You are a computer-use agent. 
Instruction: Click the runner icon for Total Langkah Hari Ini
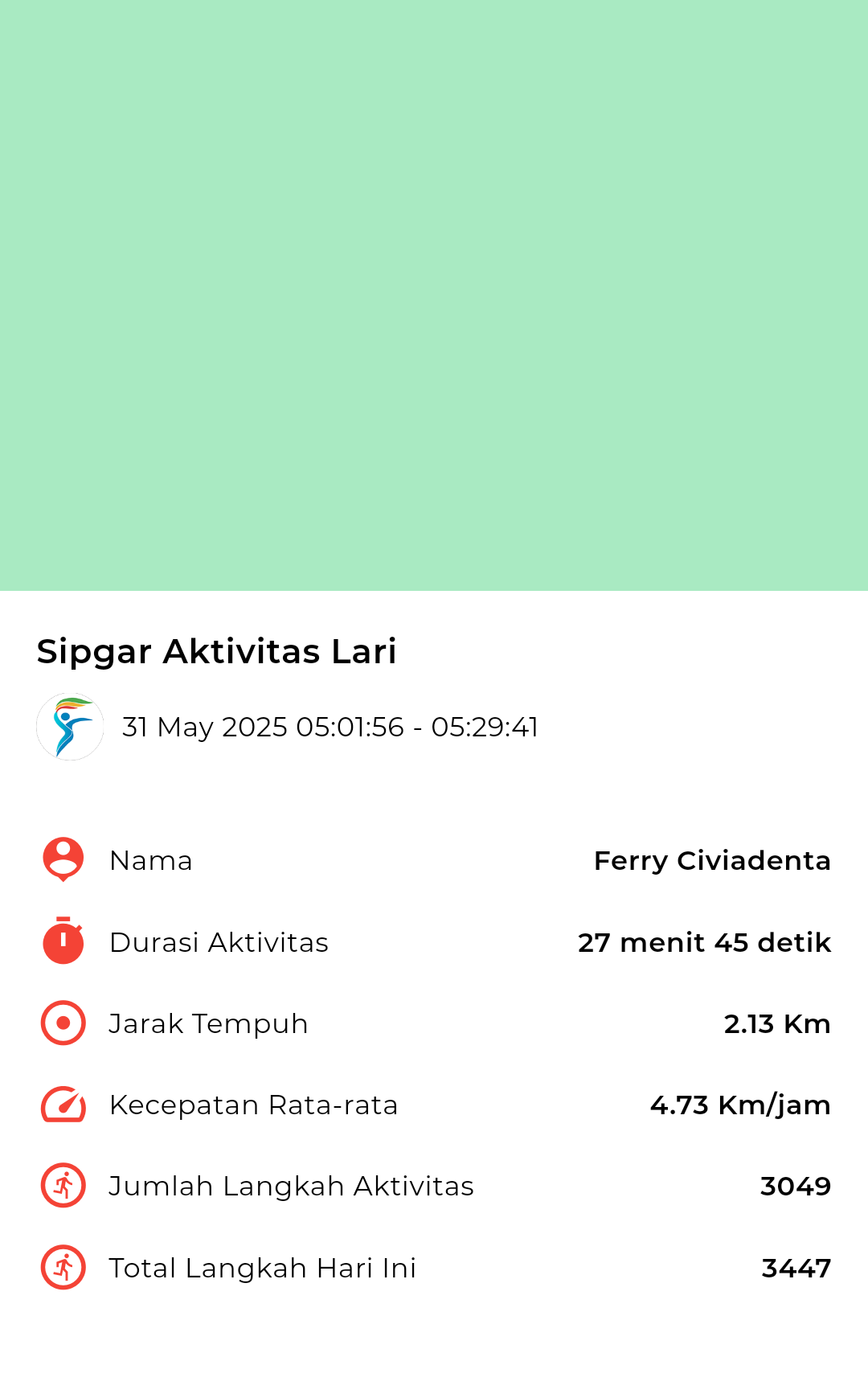click(62, 1267)
